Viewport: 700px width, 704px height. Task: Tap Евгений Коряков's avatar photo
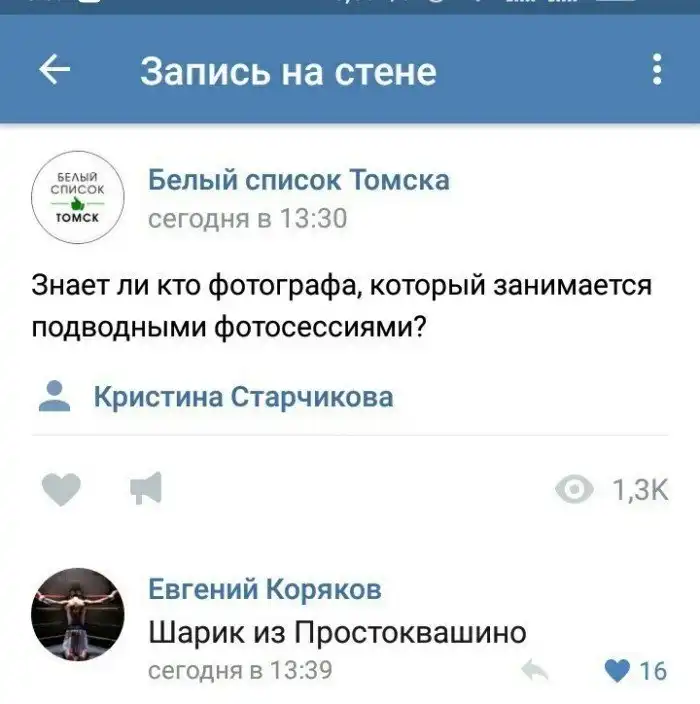[77, 613]
